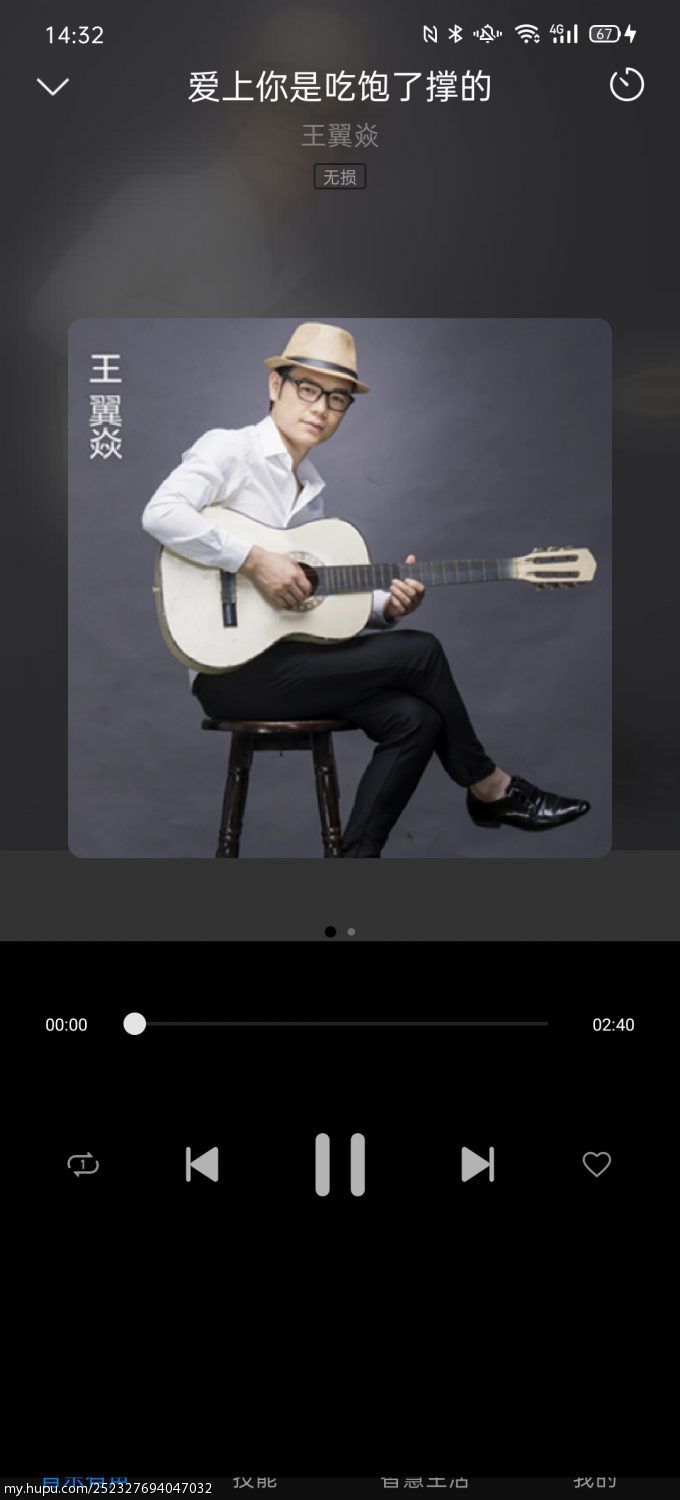The width and height of the screenshot is (680, 1500).
Task: Collapse the player with the down chevron
Action: [x=52, y=87]
